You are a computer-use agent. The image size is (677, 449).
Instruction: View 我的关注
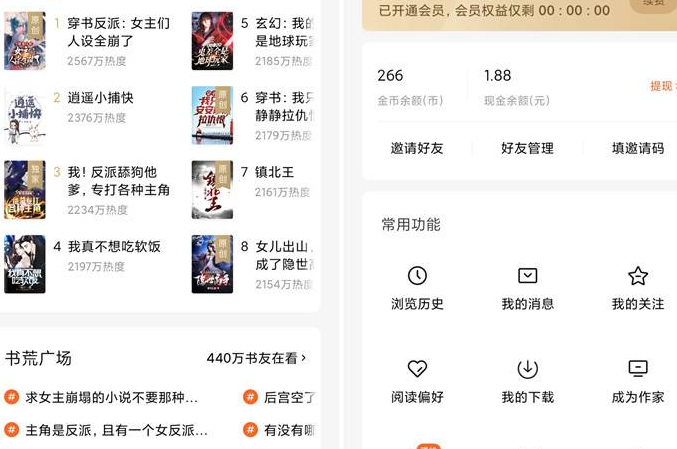638,288
